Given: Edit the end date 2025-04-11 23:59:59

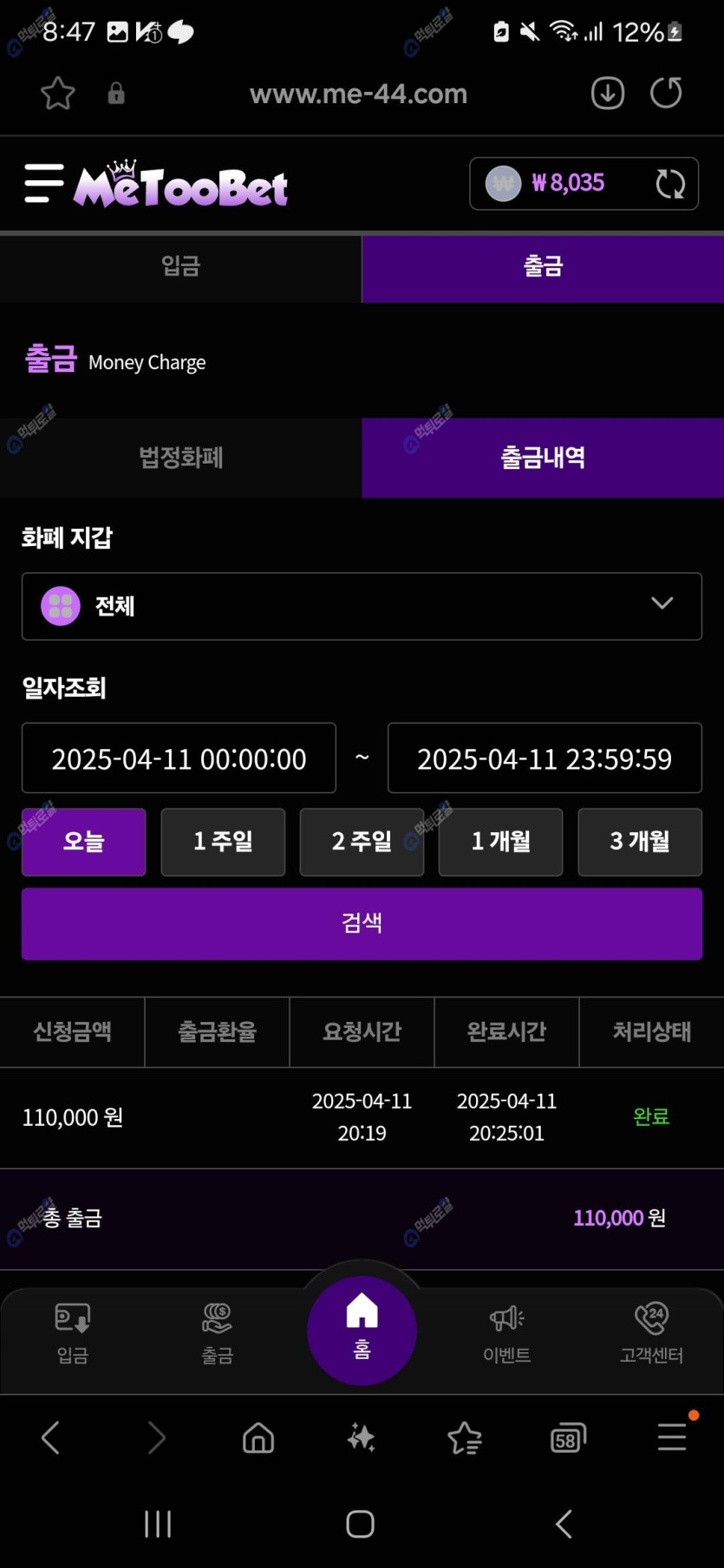Looking at the screenshot, I should (545, 758).
